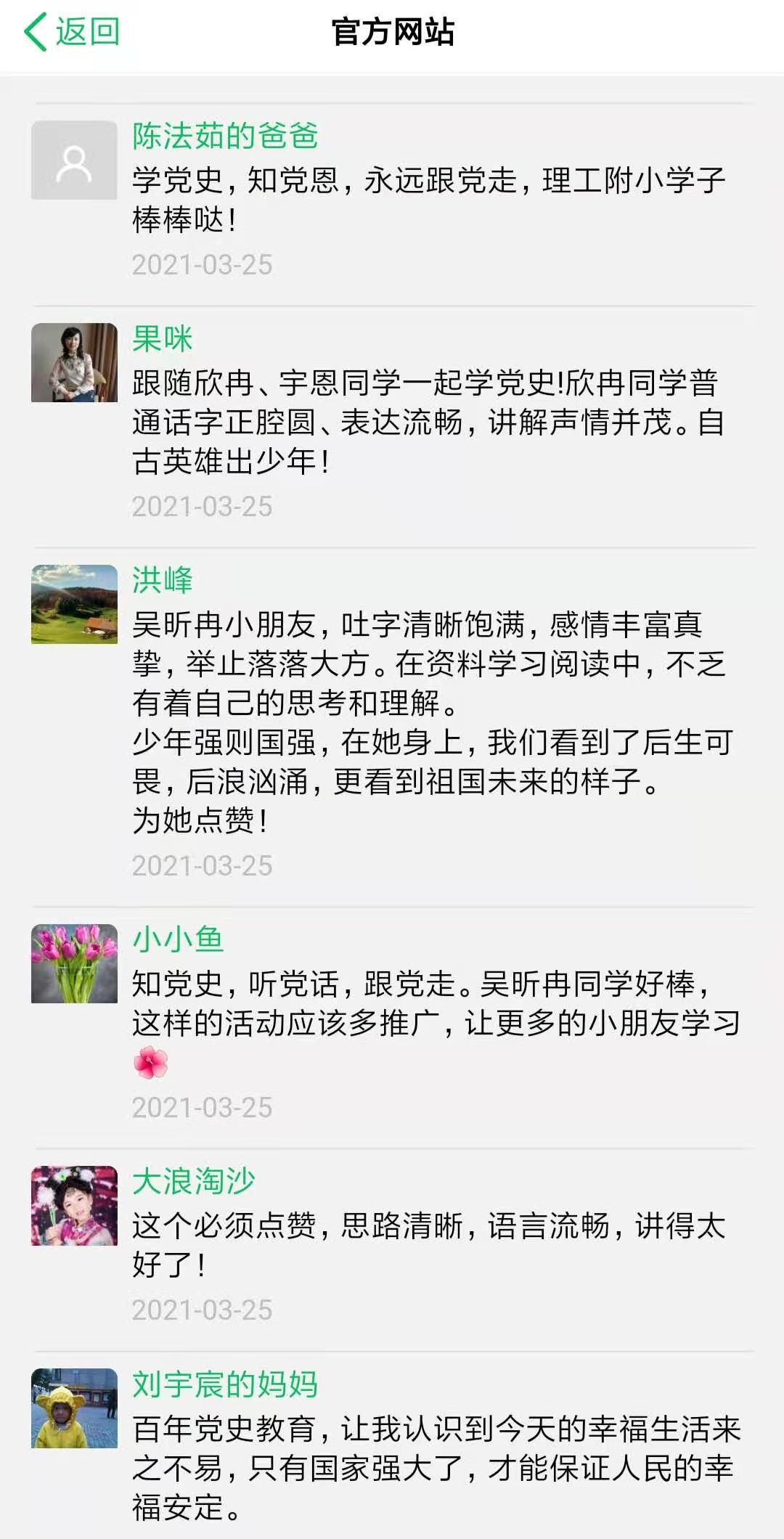The image size is (784, 1539).
Task: Open commenter name 洪峰
Action: point(163,581)
